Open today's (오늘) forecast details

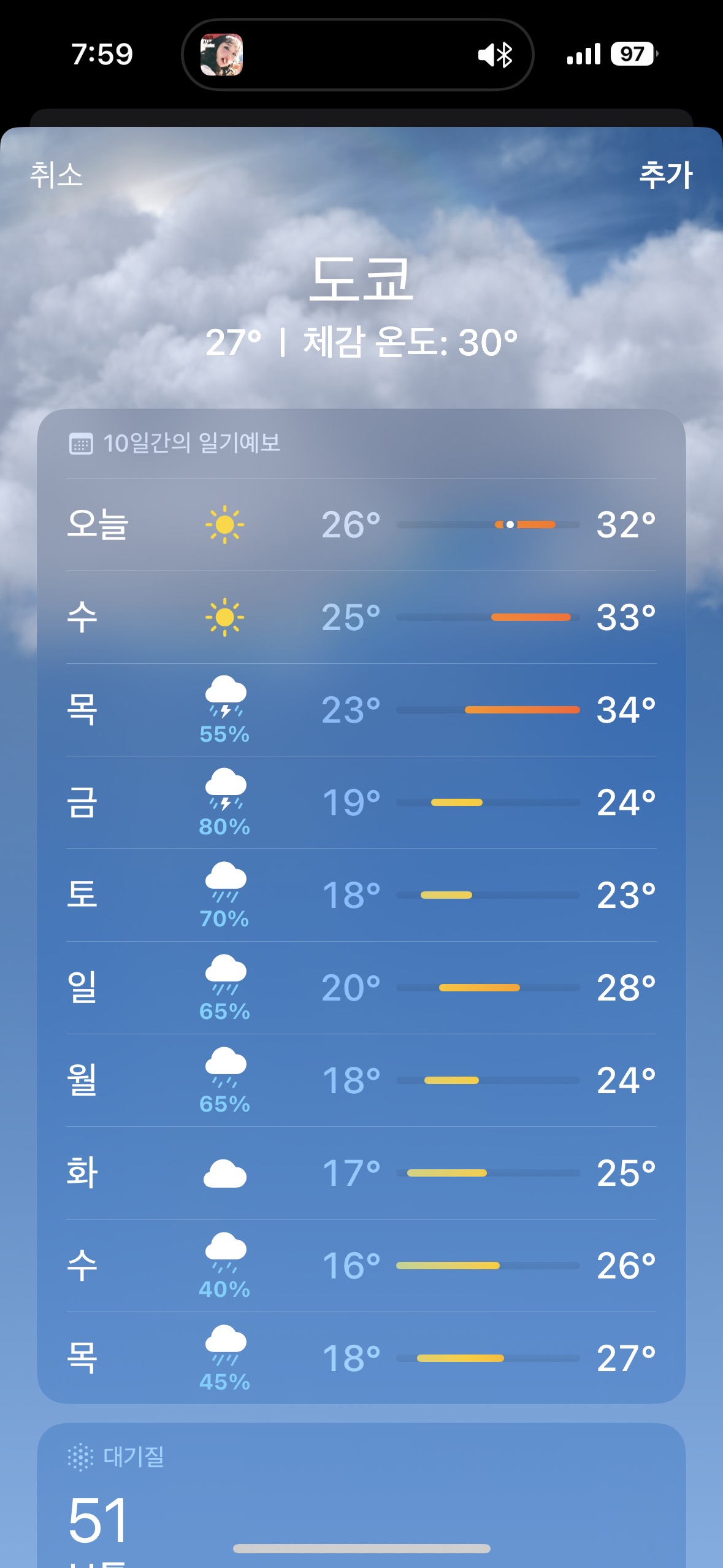point(361,525)
